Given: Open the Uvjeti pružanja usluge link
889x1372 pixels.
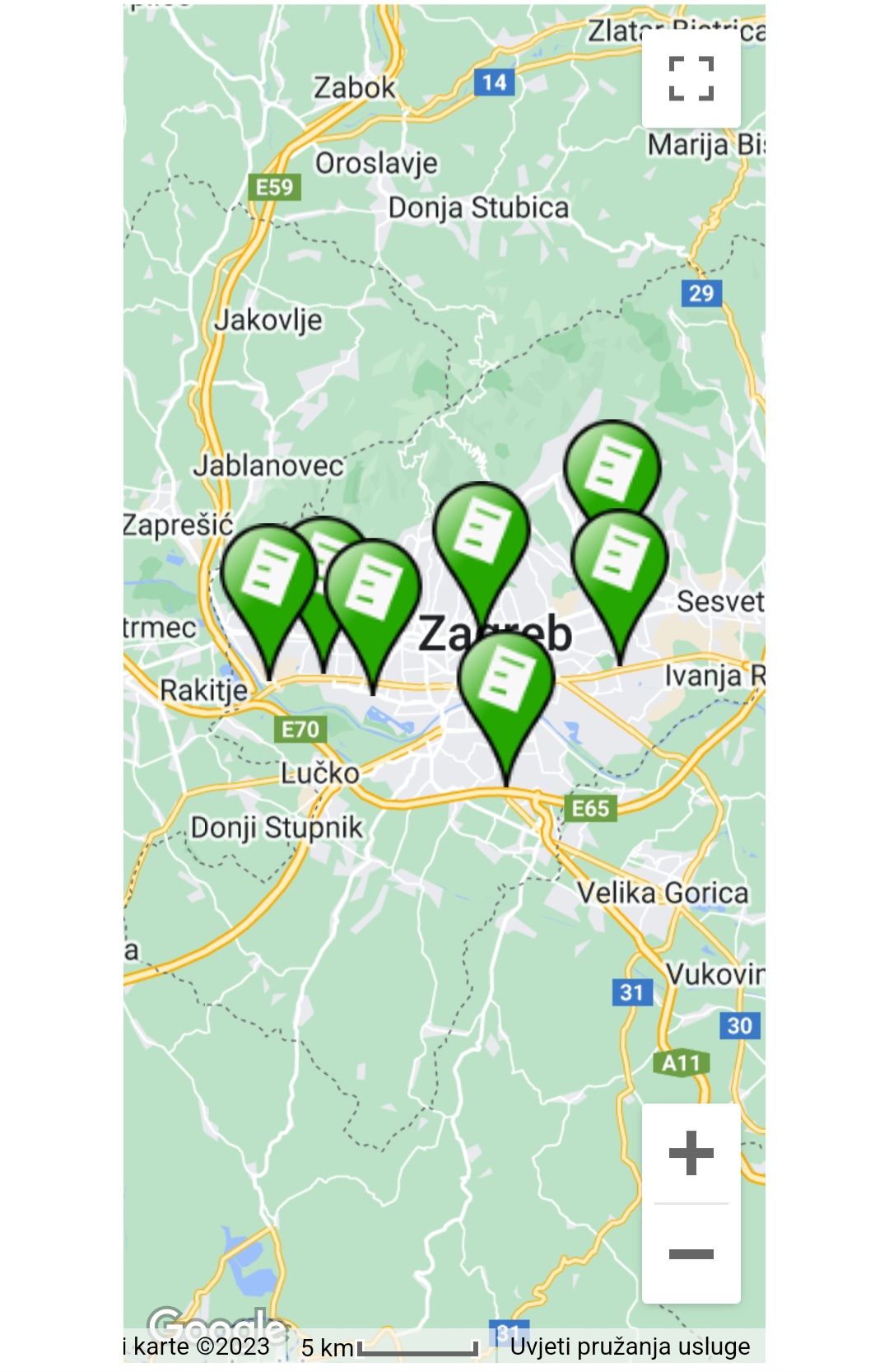Looking at the screenshot, I should pyautogui.click(x=630, y=1346).
